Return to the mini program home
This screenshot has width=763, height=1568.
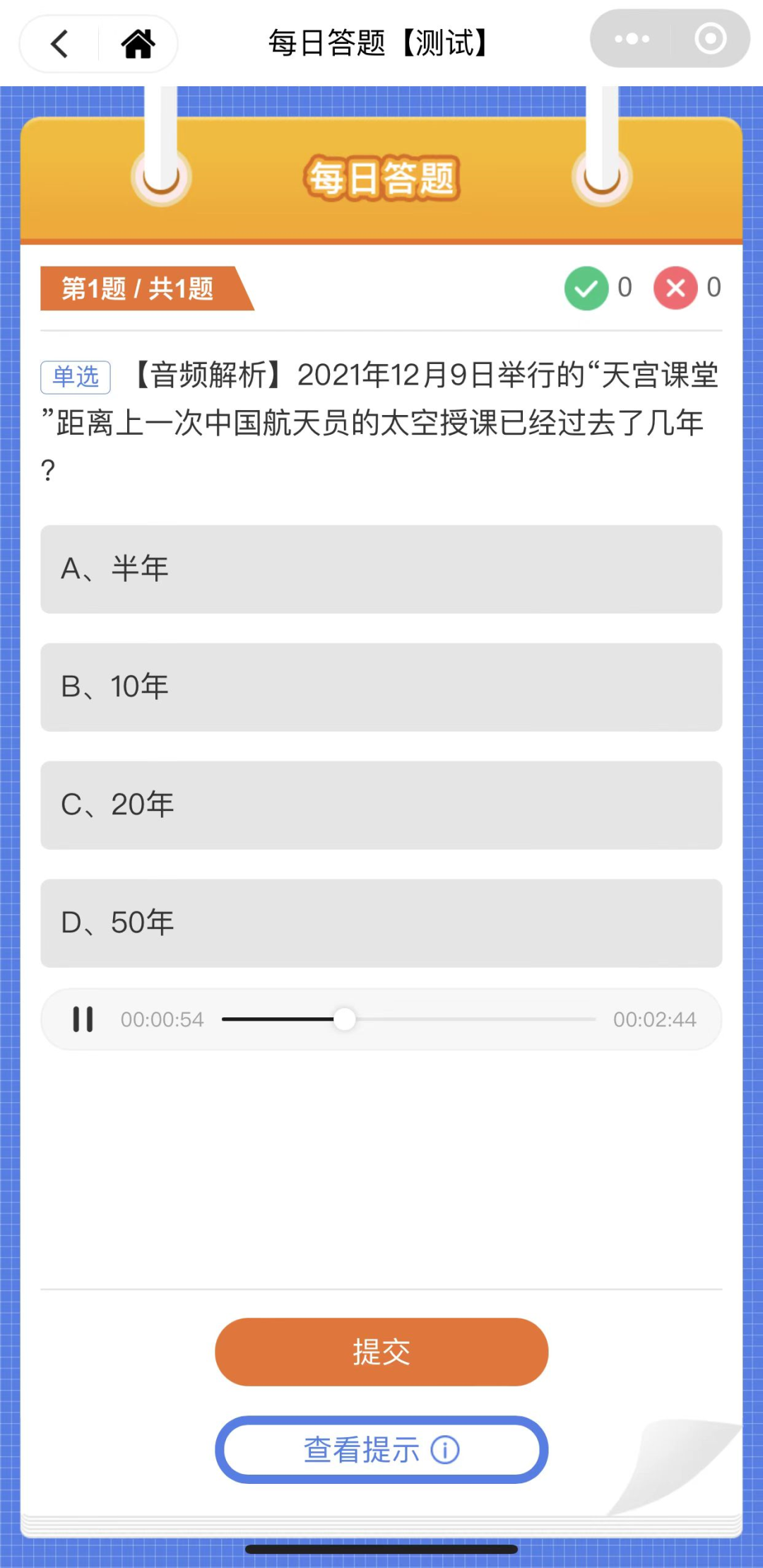tap(138, 44)
